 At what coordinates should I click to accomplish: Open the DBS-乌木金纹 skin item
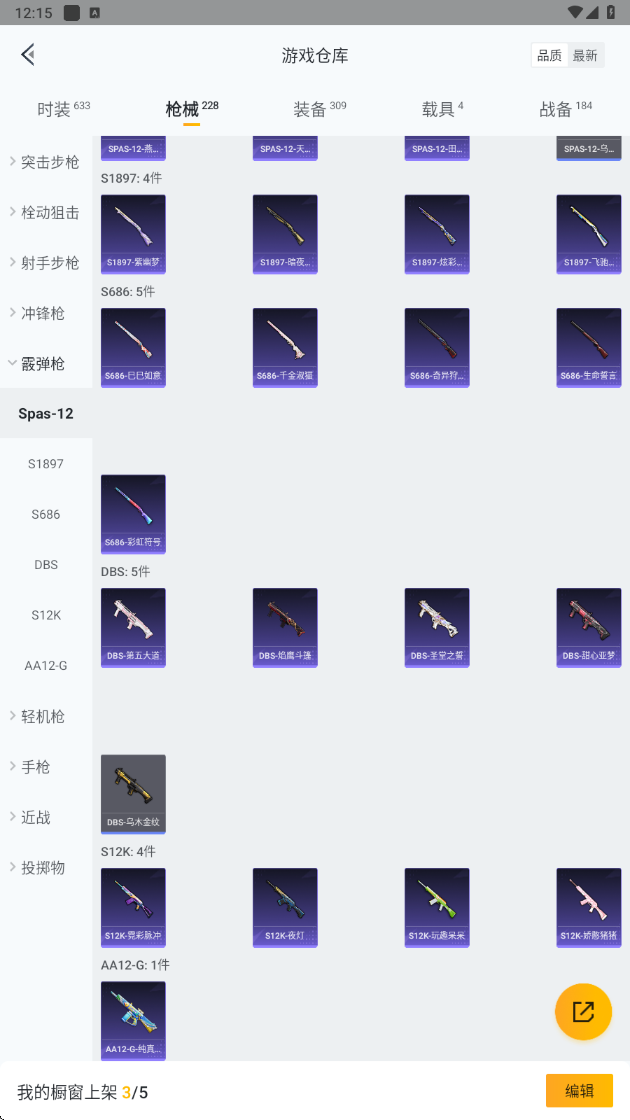pos(133,794)
